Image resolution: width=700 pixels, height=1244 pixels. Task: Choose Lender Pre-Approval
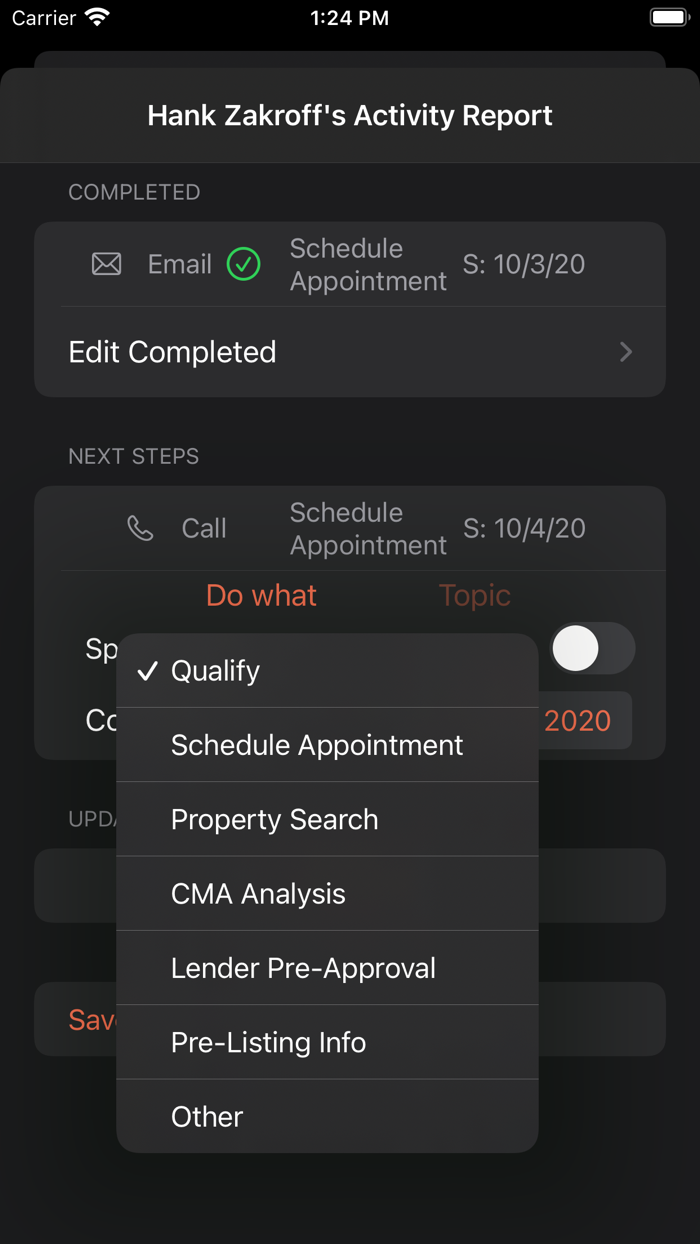(x=327, y=968)
